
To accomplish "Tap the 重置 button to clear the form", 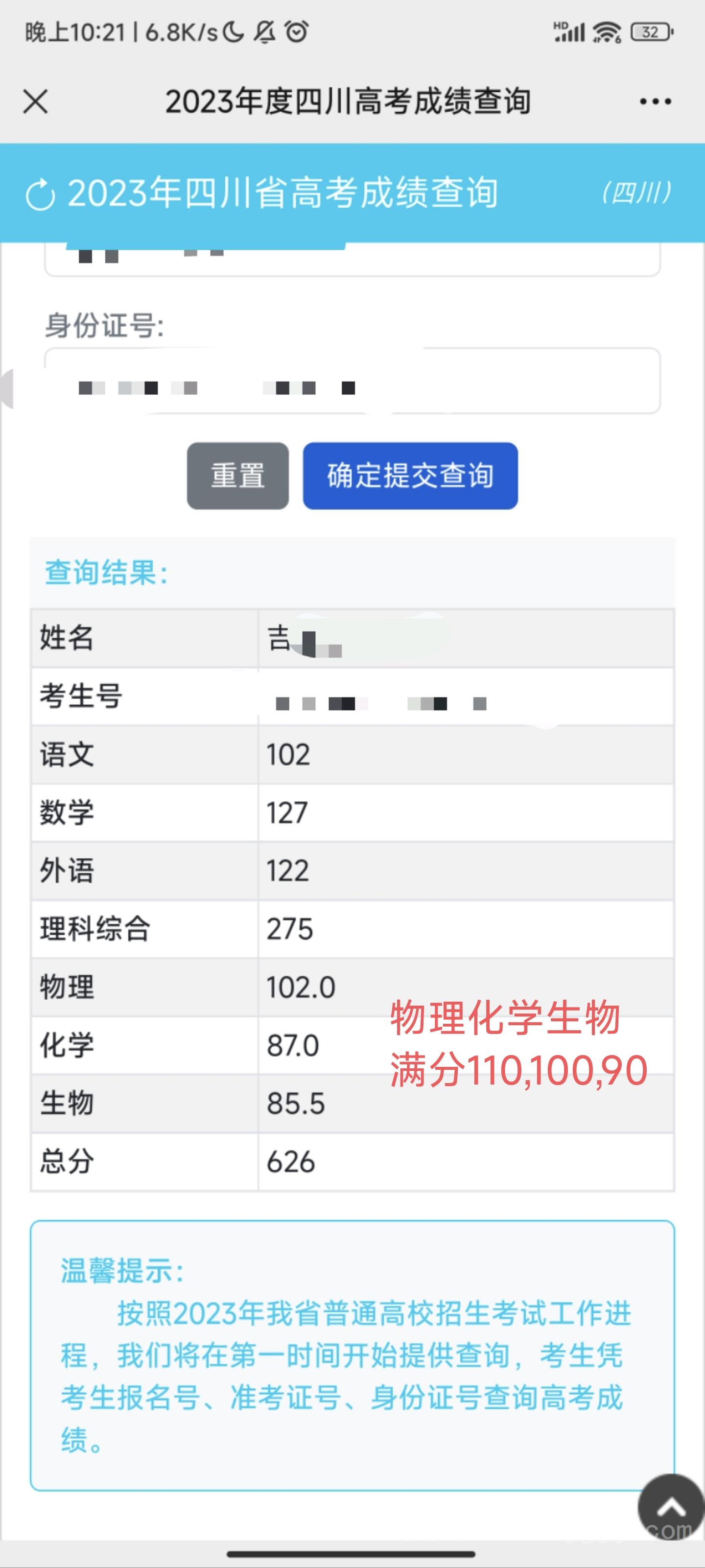I will [x=238, y=475].
